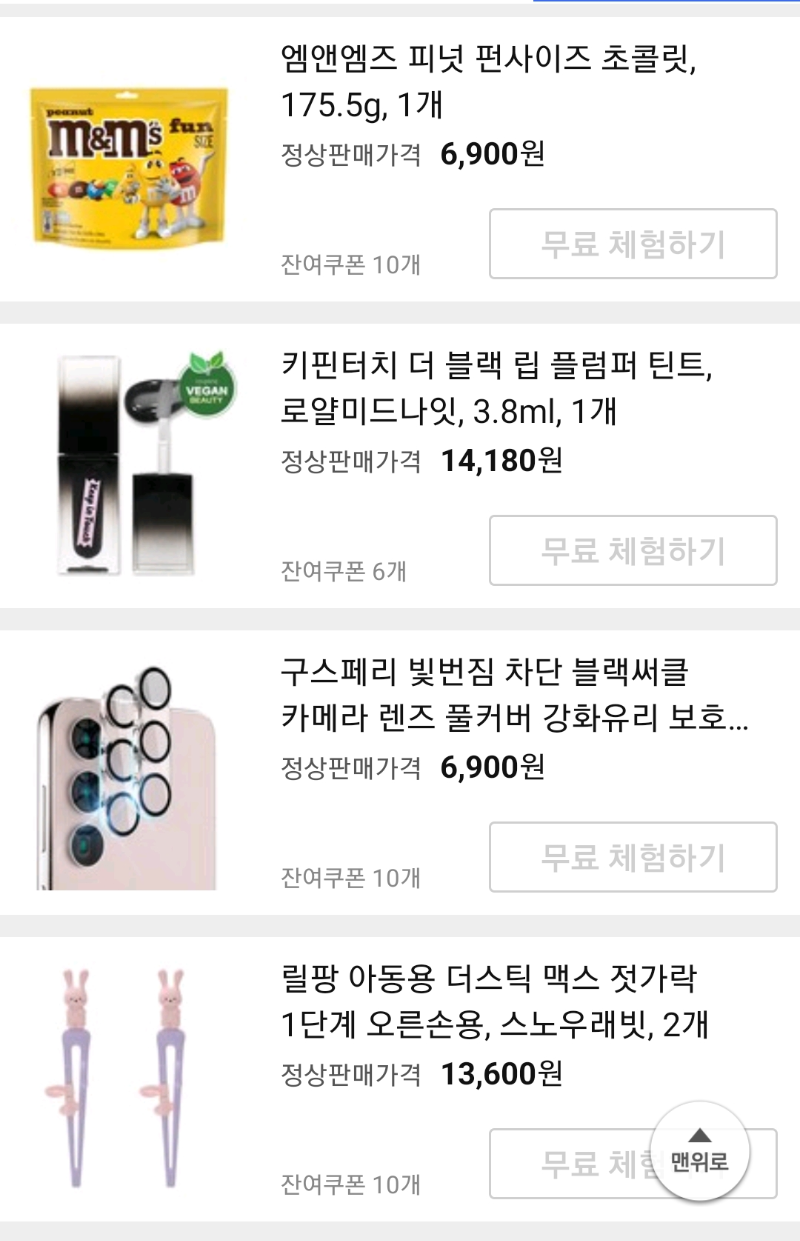Click 무료 체험하기 for the lip tint
The width and height of the screenshot is (800, 1241).
tap(632, 551)
